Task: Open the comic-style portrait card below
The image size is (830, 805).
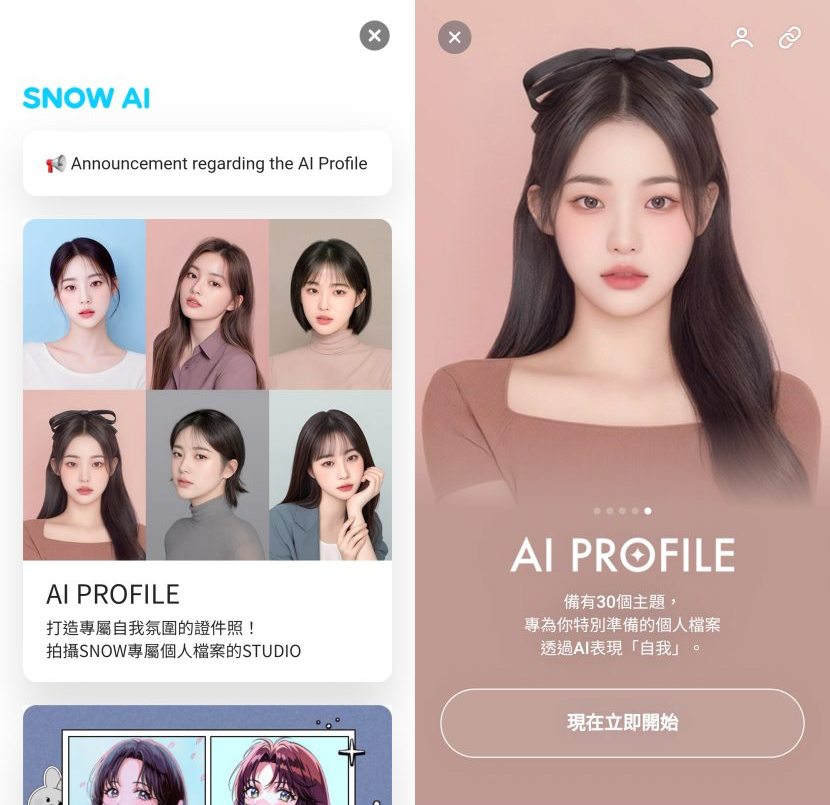Action: 207,755
